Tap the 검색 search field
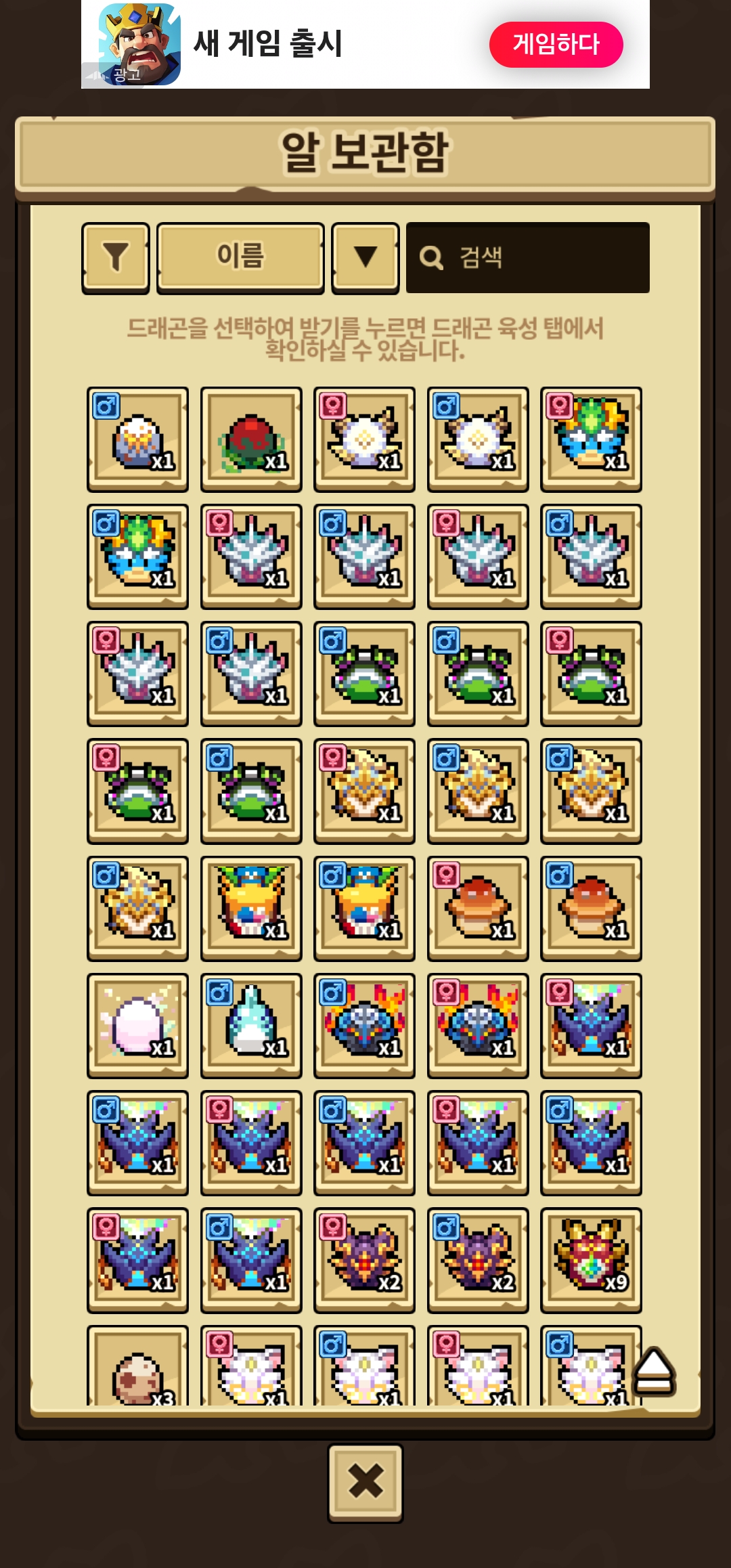This screenshot has width=731, height=1568. [x=528, y=258]
